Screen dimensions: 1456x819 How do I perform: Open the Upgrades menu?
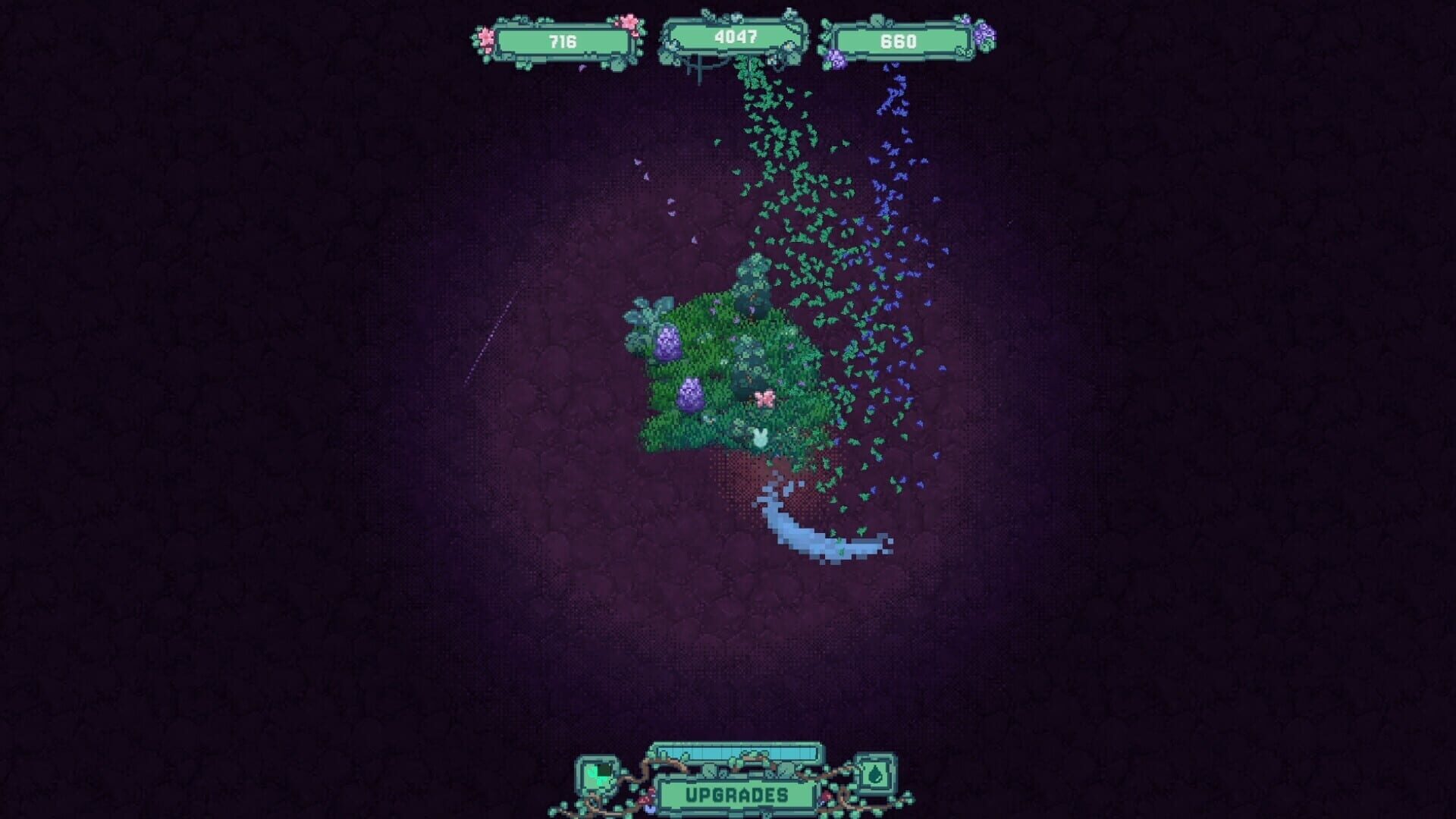pos(736,795)
